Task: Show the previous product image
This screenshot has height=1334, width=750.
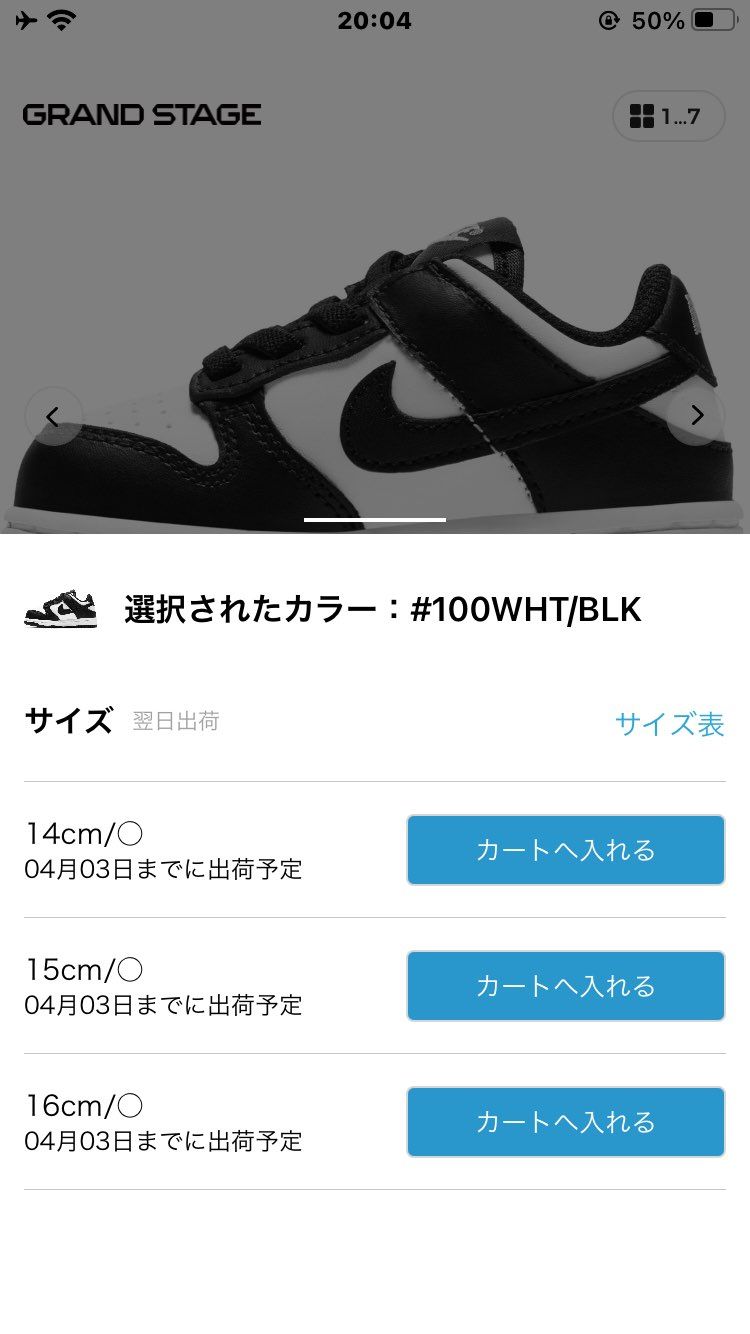Action: (x=53, y=416)
